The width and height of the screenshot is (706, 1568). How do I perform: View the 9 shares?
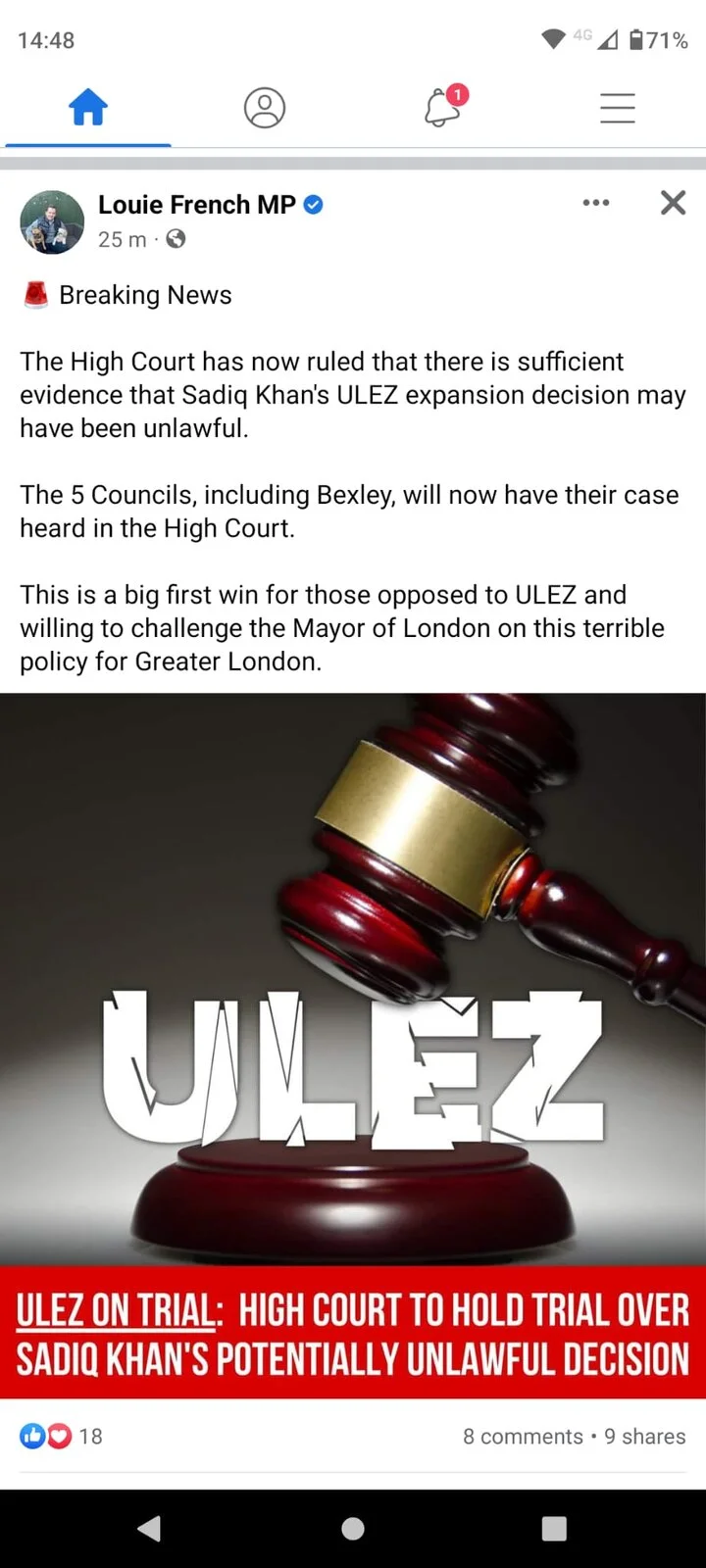coord(644,1436)
